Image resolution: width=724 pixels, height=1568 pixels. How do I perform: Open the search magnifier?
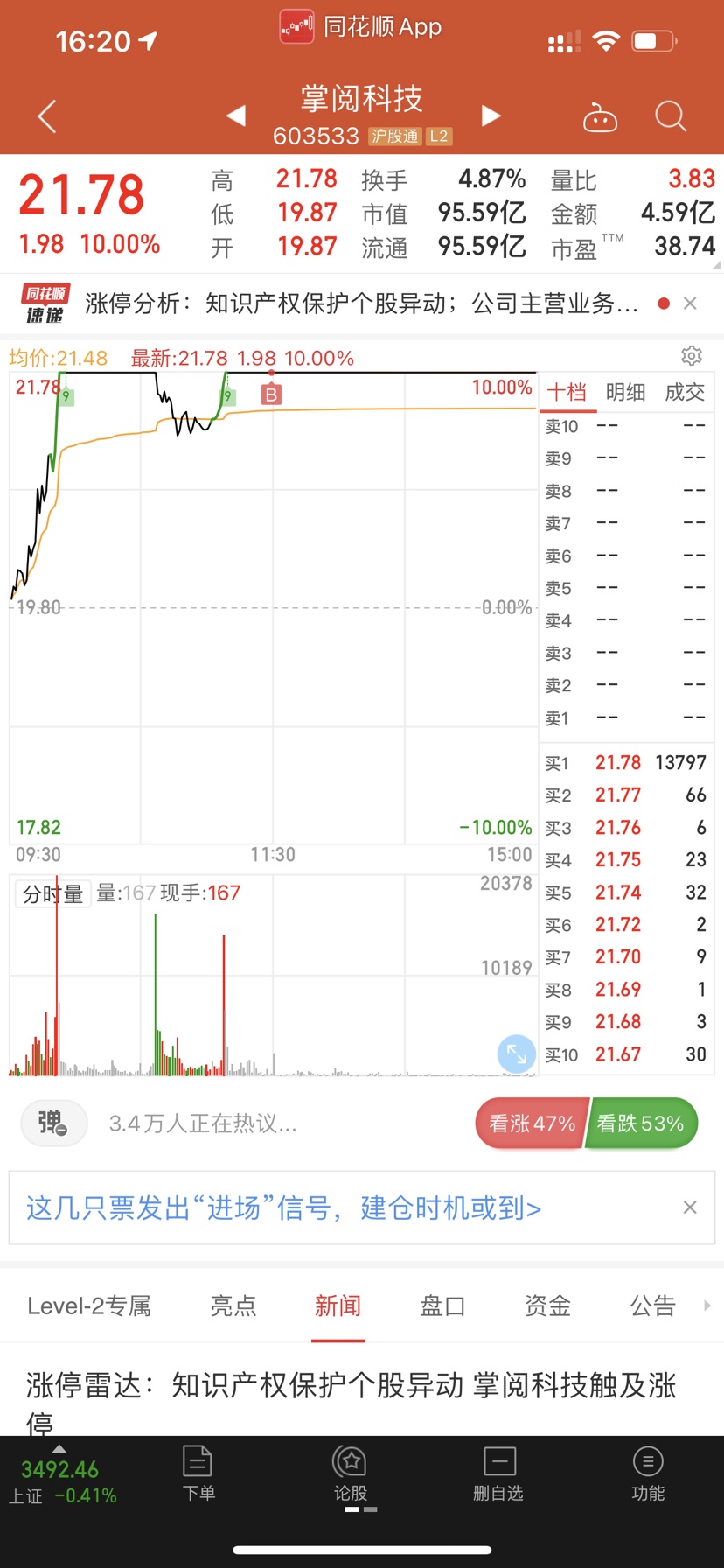671,116
